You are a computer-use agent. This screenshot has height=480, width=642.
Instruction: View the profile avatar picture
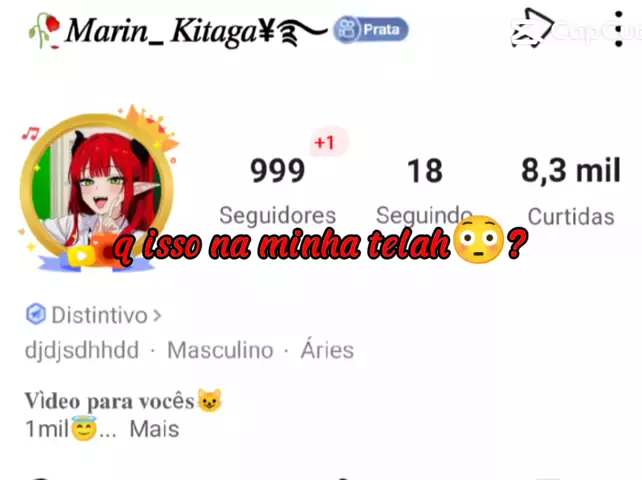coord(97,187)
